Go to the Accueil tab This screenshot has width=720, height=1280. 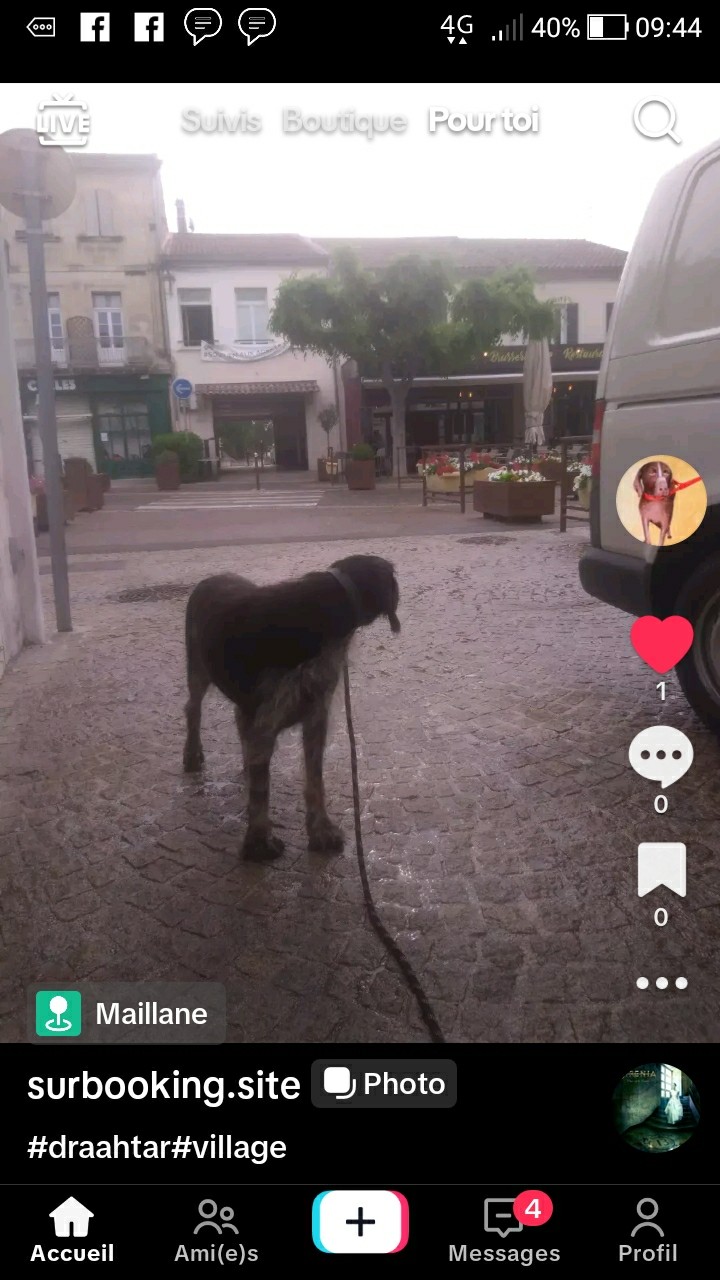pyautogui.click(x=72, y=1232)
